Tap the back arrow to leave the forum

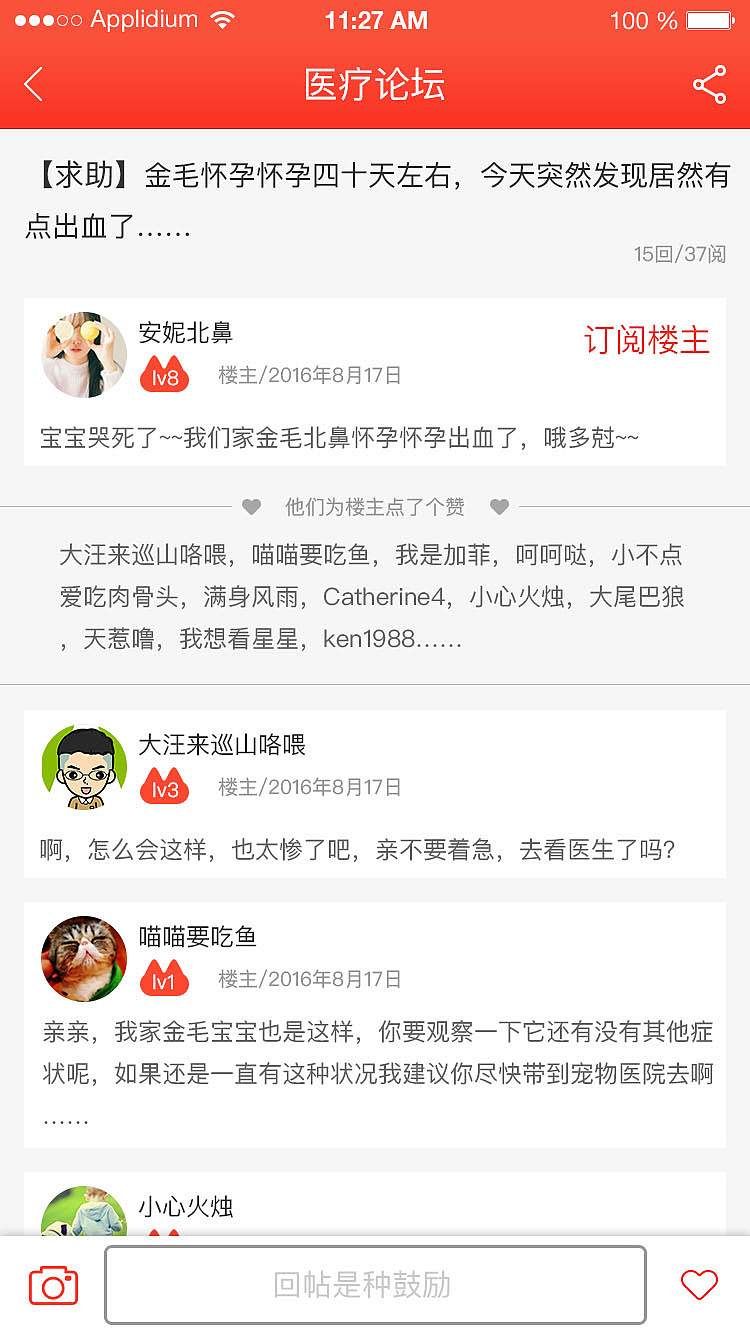coord(33,85)
